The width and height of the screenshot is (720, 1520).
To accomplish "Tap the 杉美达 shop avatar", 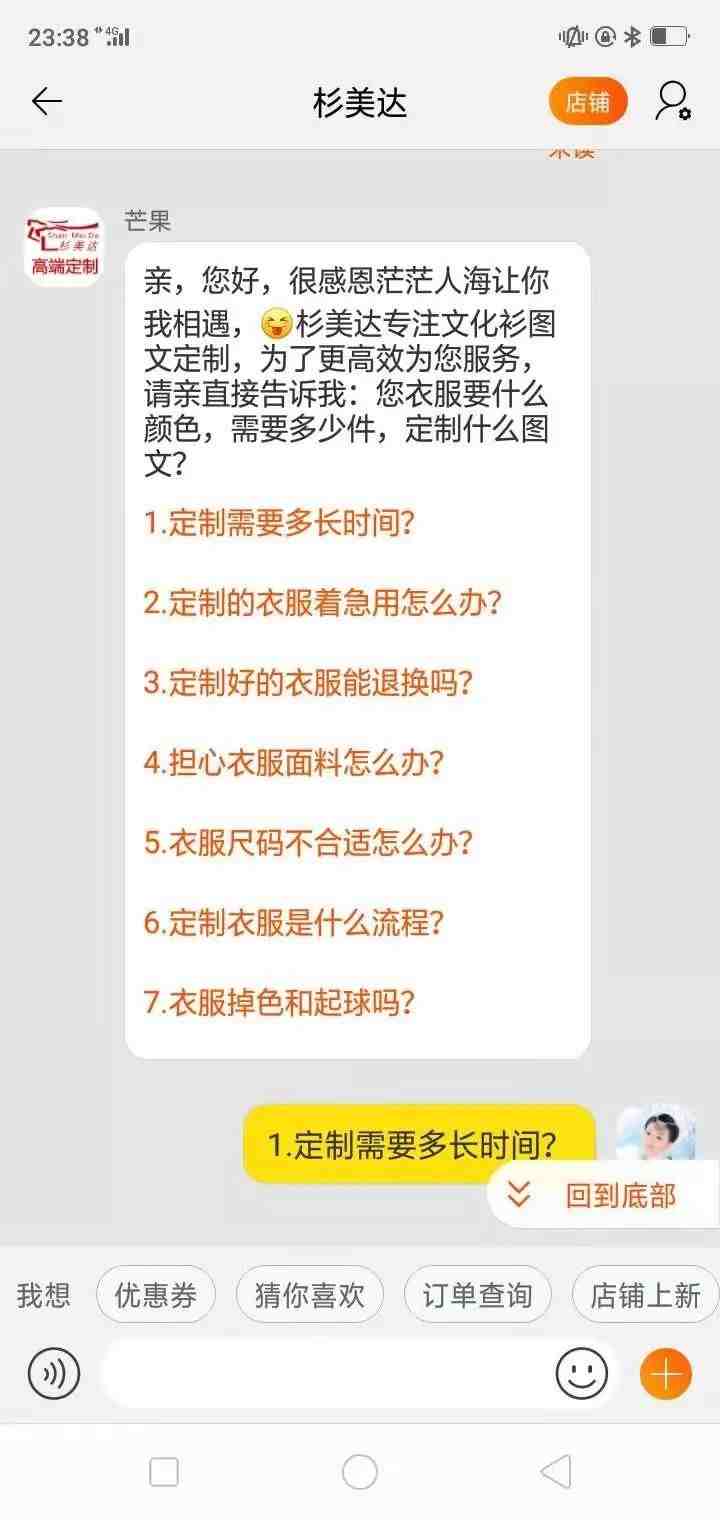I will tap(64, 247).
